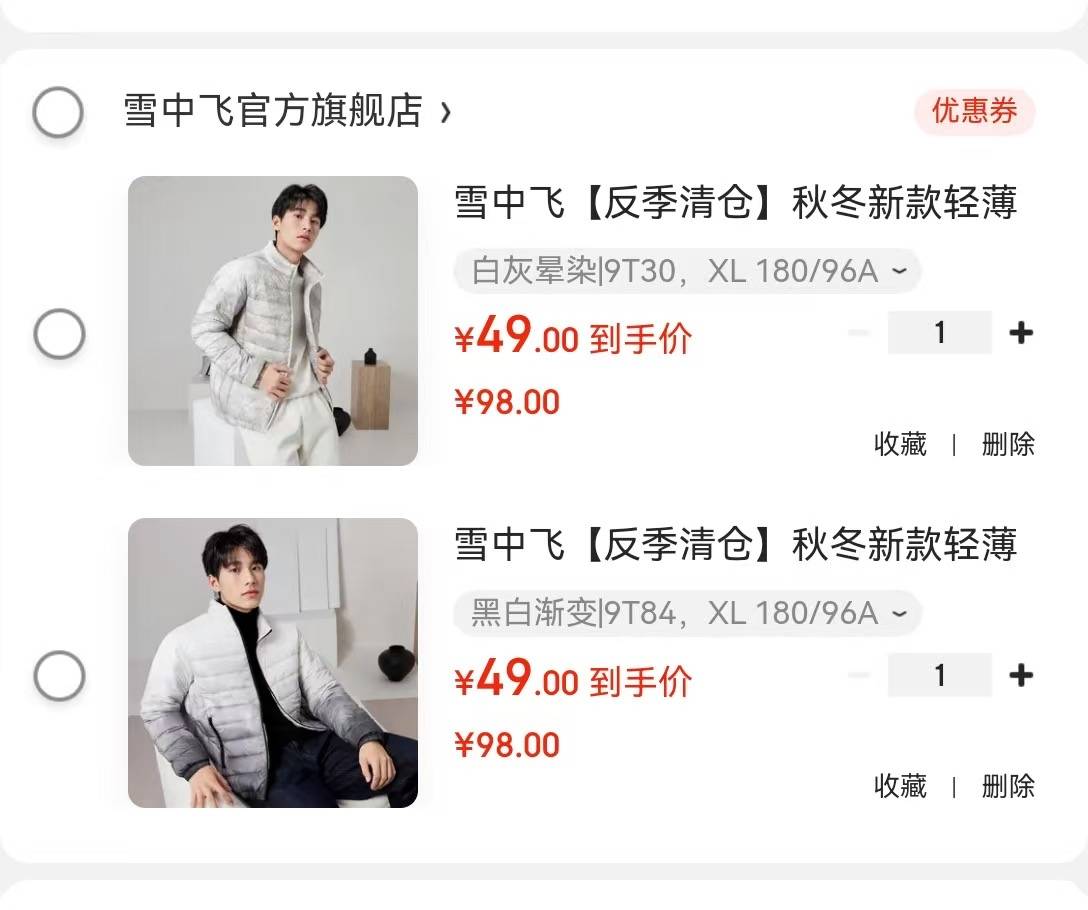Open the 白灰晕染 jacket product image
The width and height of the screenshot is (1088, 910).
click(x=273, y=321)
